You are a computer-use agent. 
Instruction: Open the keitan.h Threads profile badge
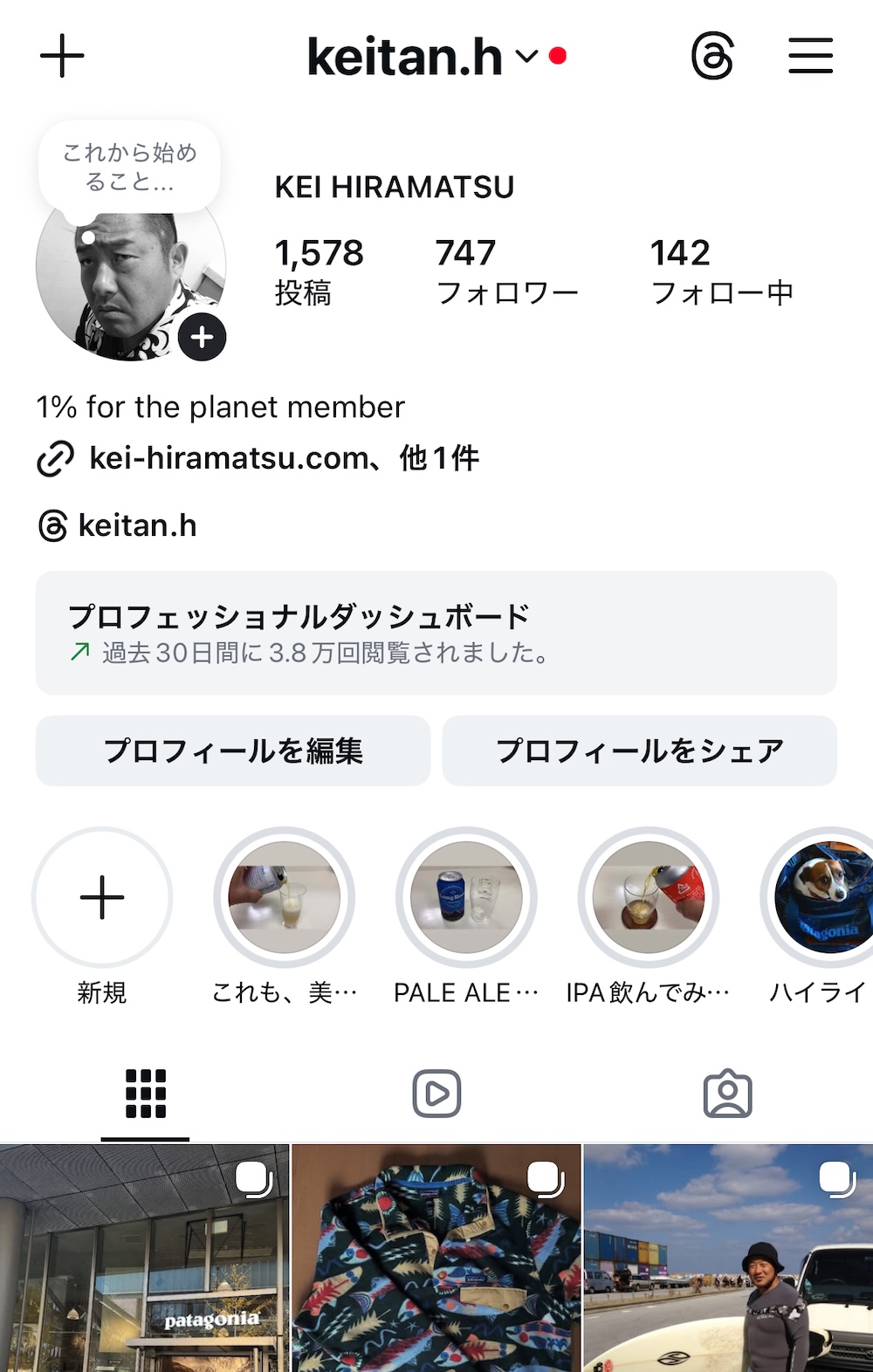tap(119, 525)
